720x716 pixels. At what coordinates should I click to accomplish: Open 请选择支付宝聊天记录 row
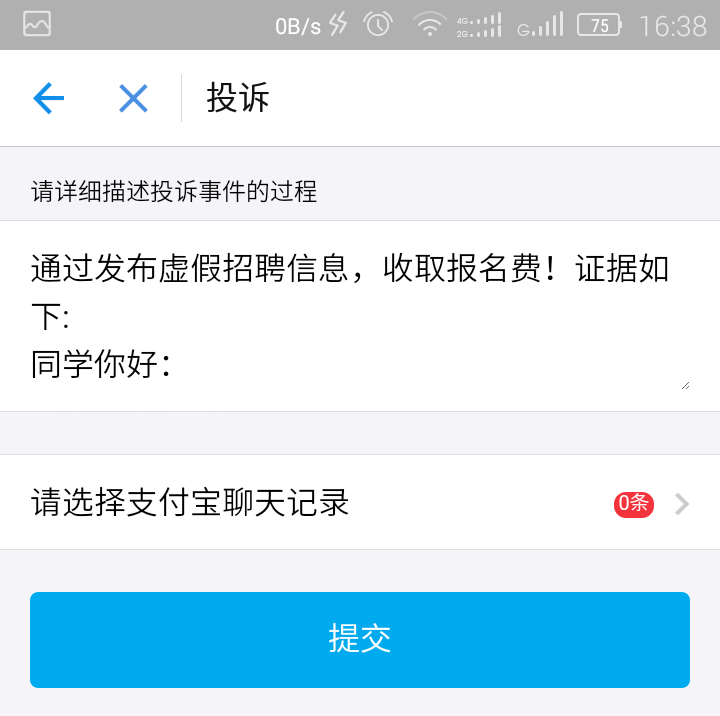coord(360,502)
